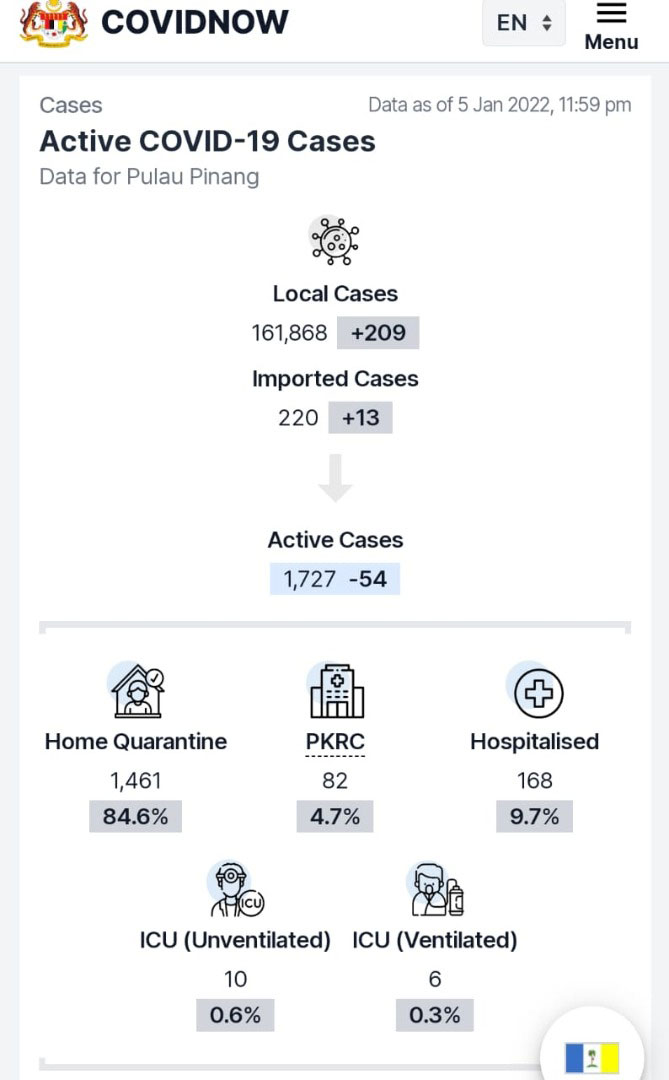Image resolution: width=669 pixels, height=1080 pixels.
Task: Tap the COVIDNOW title to go home
Action: click(x=195, y=22)
